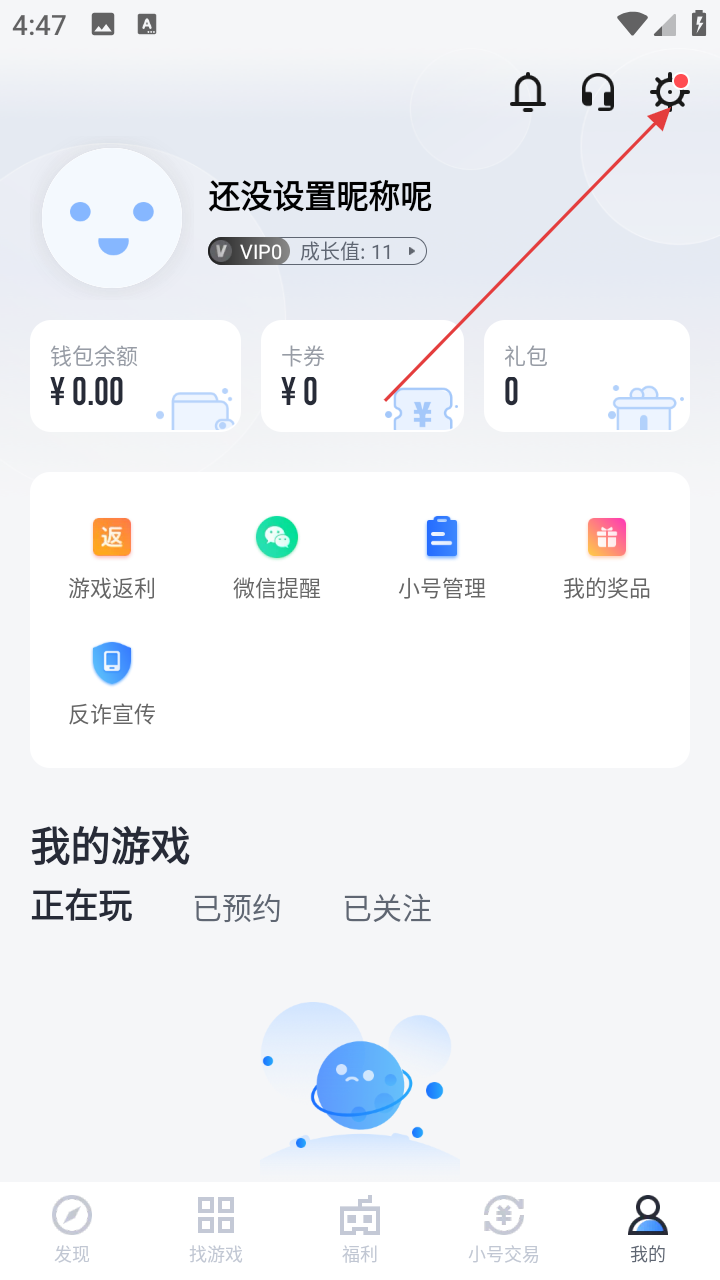Open 小号管理 sub-account management
Viewport: 720px width, 1280px height.
442,558
